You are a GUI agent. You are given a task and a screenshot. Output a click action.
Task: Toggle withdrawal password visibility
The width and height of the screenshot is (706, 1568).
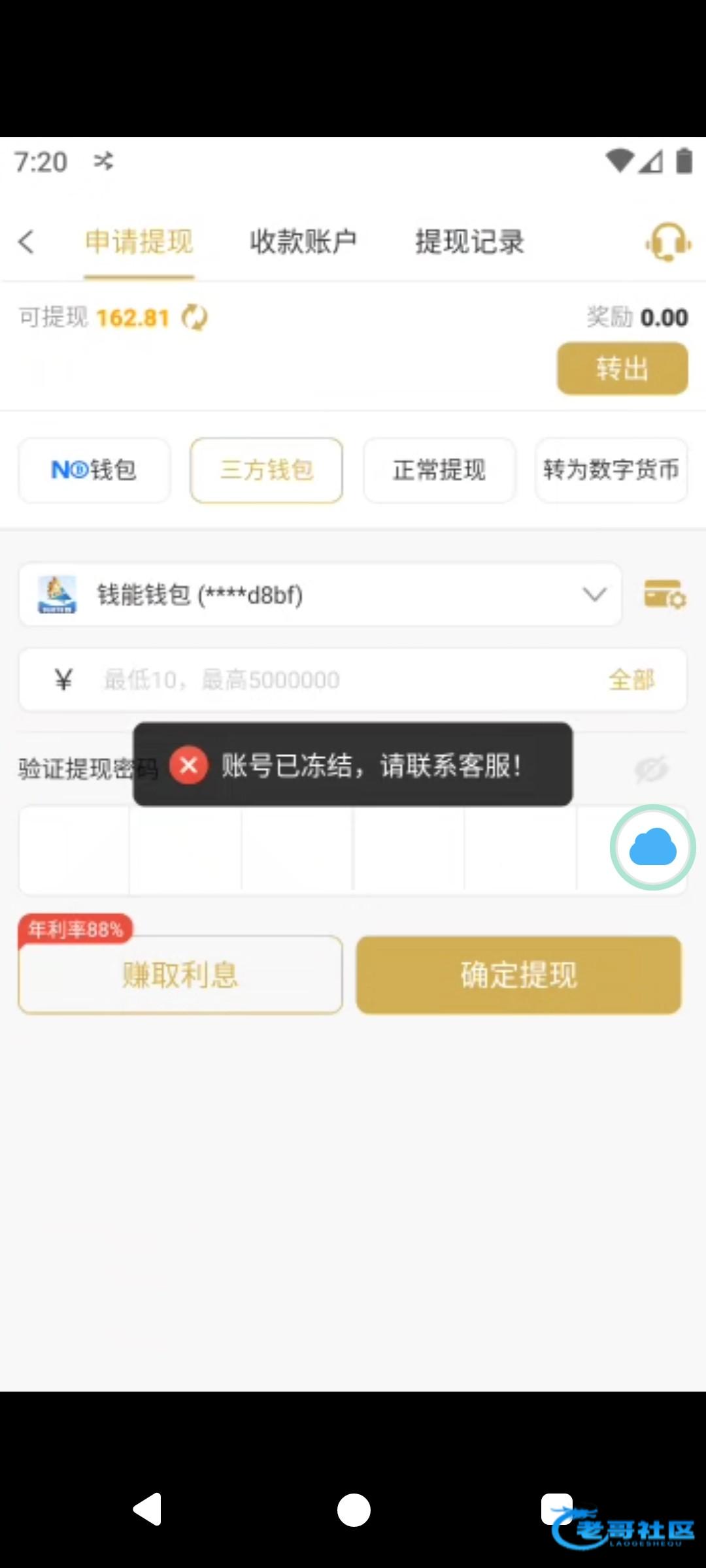coord(652,769)
